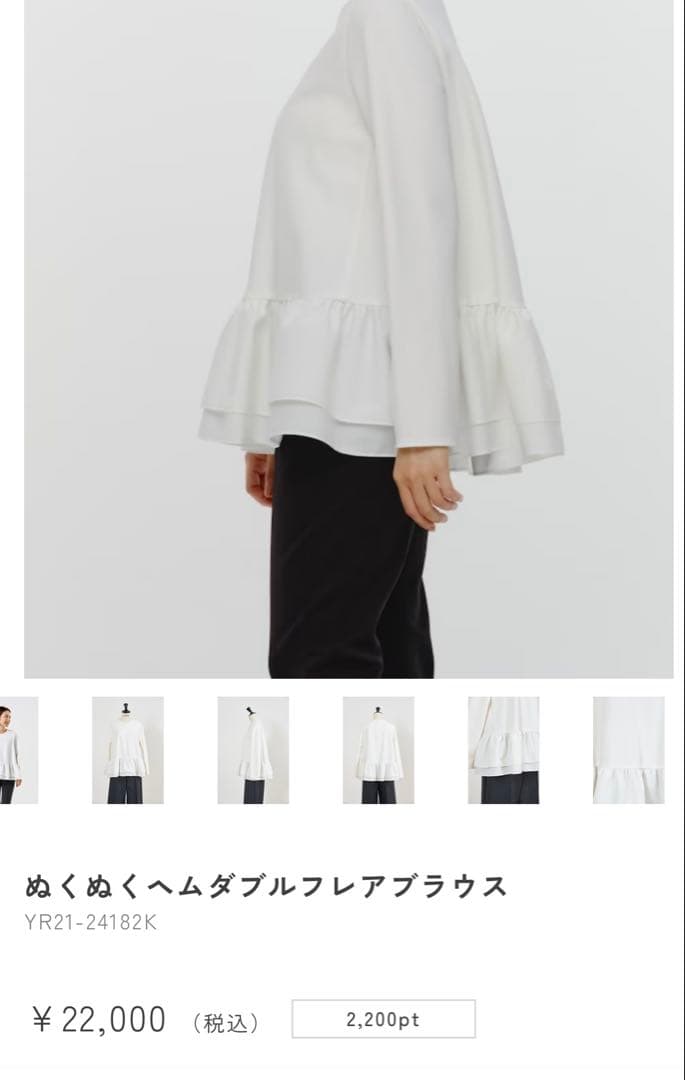This screenshot has height=1080, width=685.
Task: Select the front view mannequin thumbnail
Action: point(127,750)
